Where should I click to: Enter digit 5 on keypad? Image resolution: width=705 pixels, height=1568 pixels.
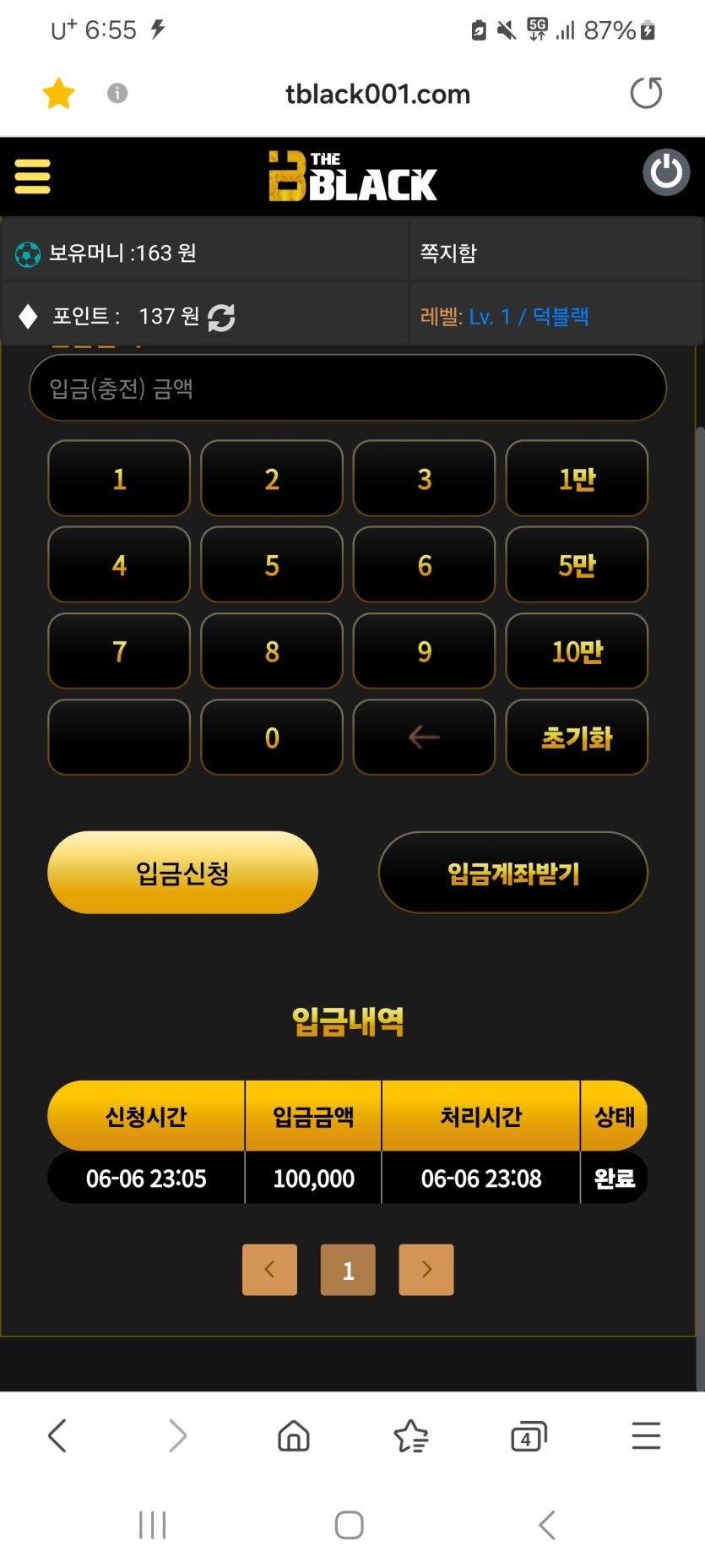(272, 565)
